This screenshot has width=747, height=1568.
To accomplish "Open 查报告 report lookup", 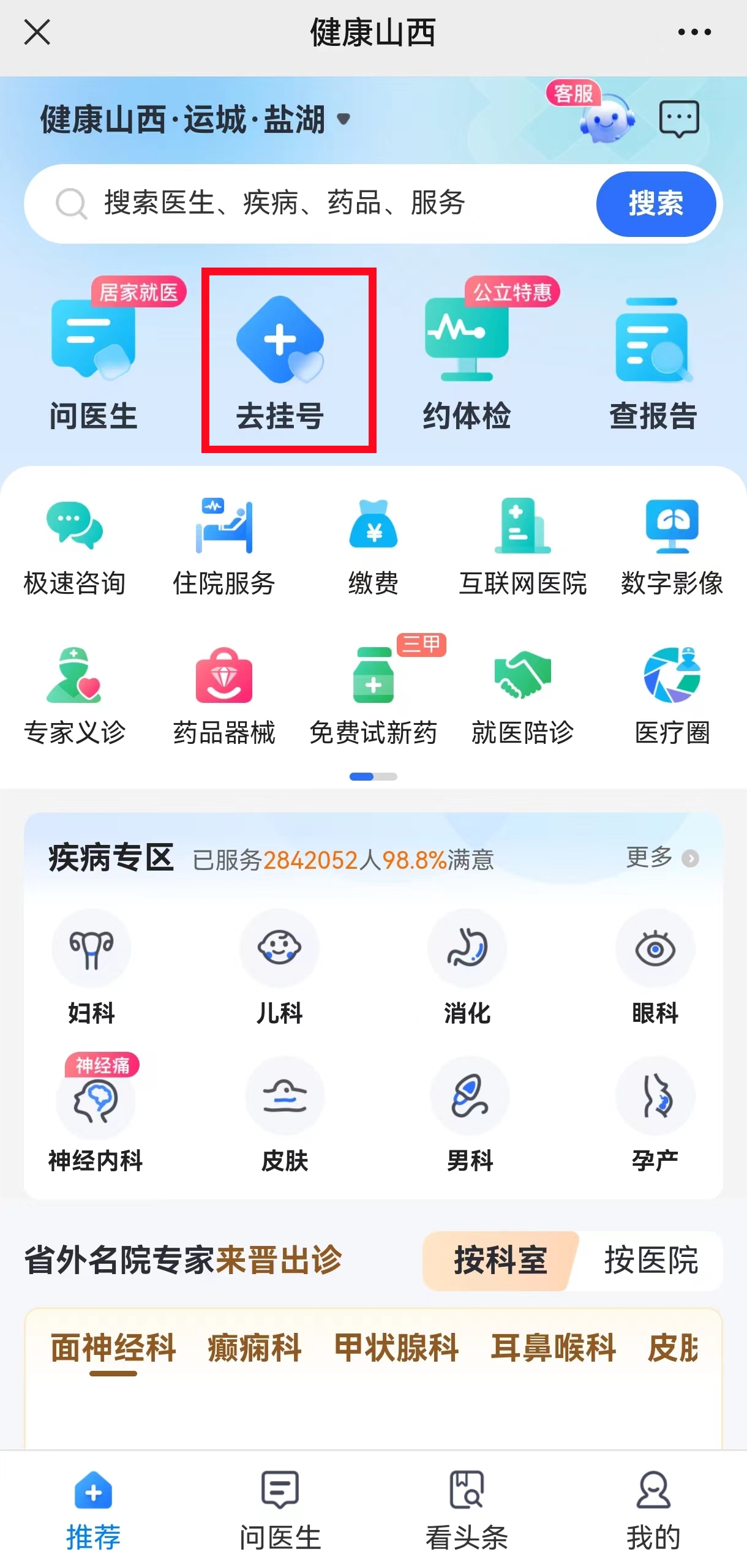I will point(653,362).
